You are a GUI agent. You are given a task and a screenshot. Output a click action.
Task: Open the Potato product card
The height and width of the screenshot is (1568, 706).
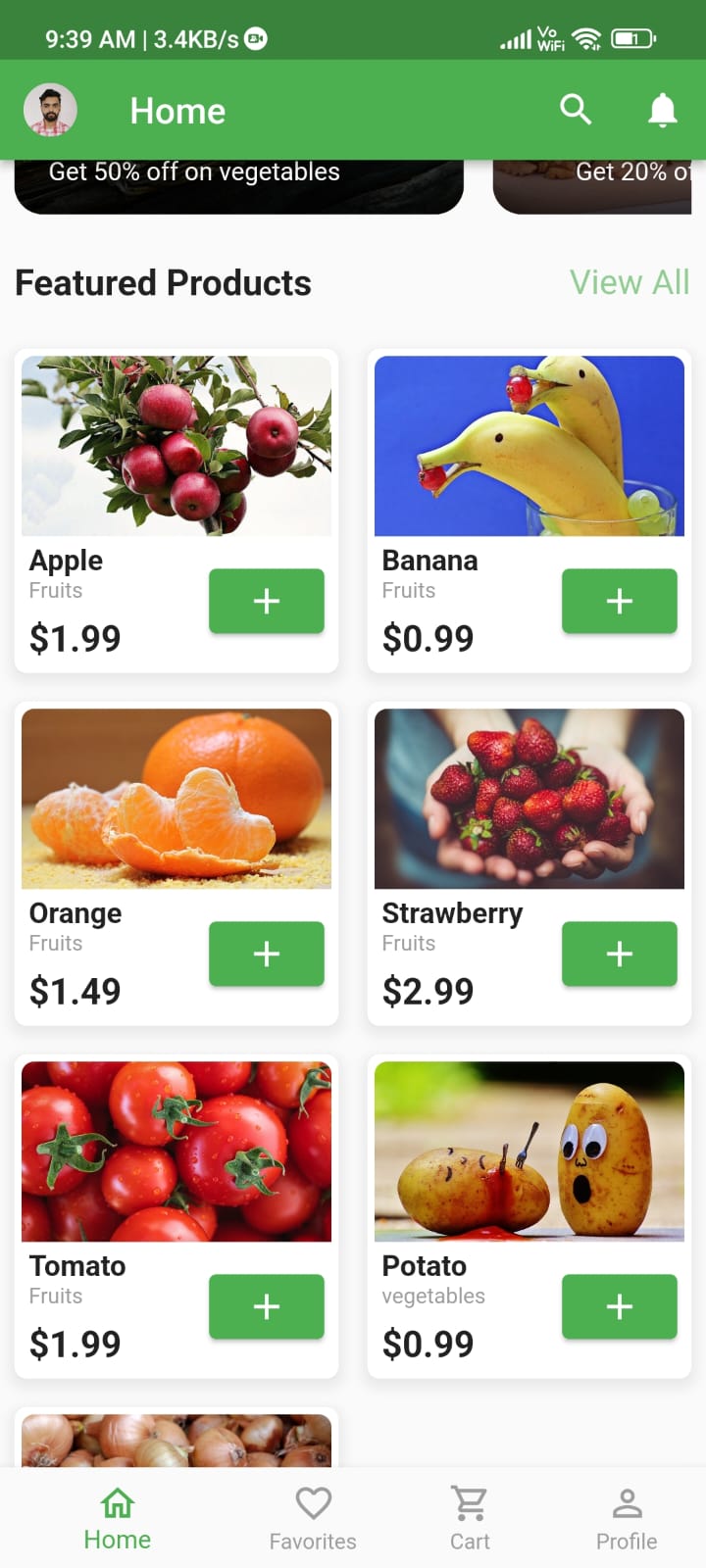click(x=529, y=1152)
